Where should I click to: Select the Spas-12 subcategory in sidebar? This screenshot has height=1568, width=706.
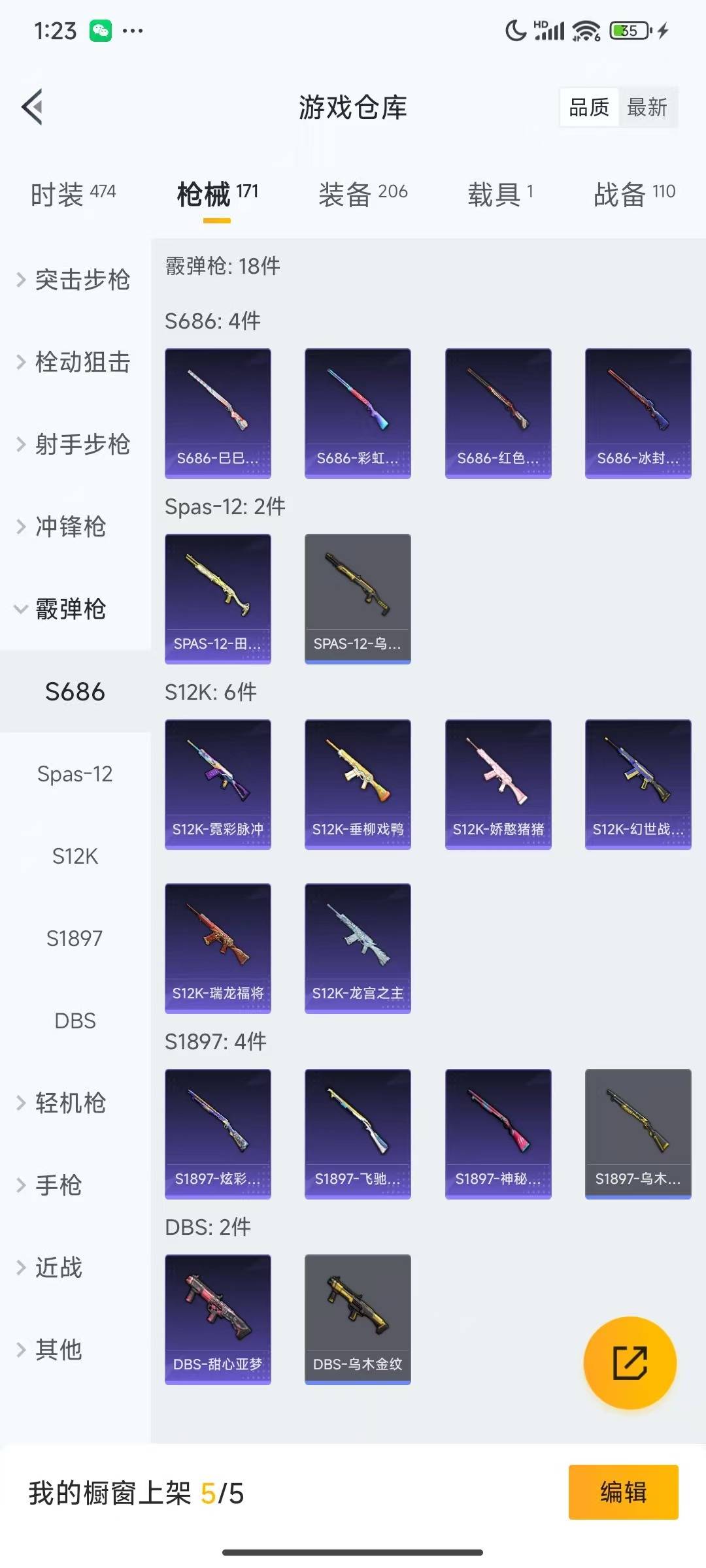[x=75, y=774]
